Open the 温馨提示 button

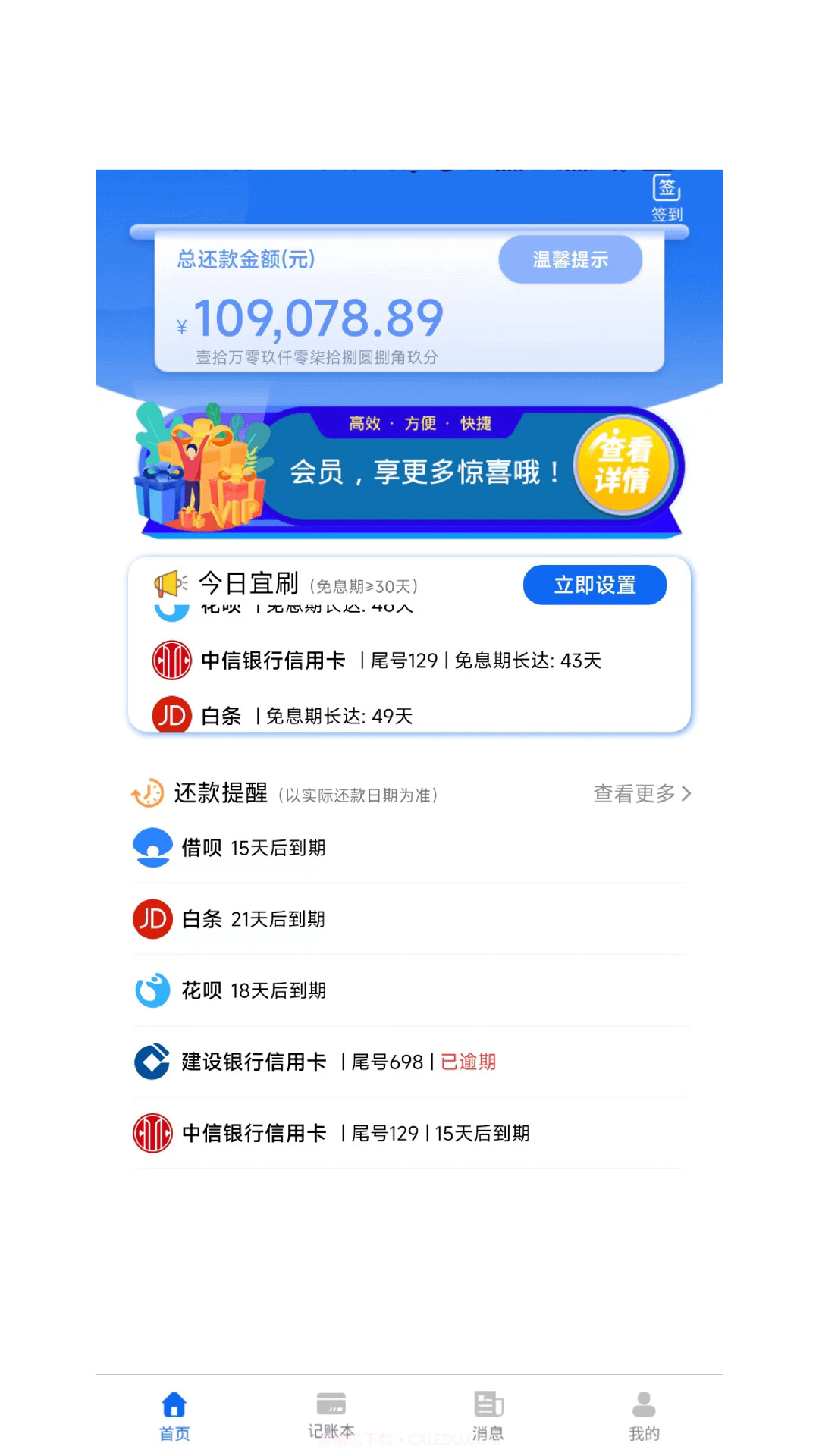point(570,259)
